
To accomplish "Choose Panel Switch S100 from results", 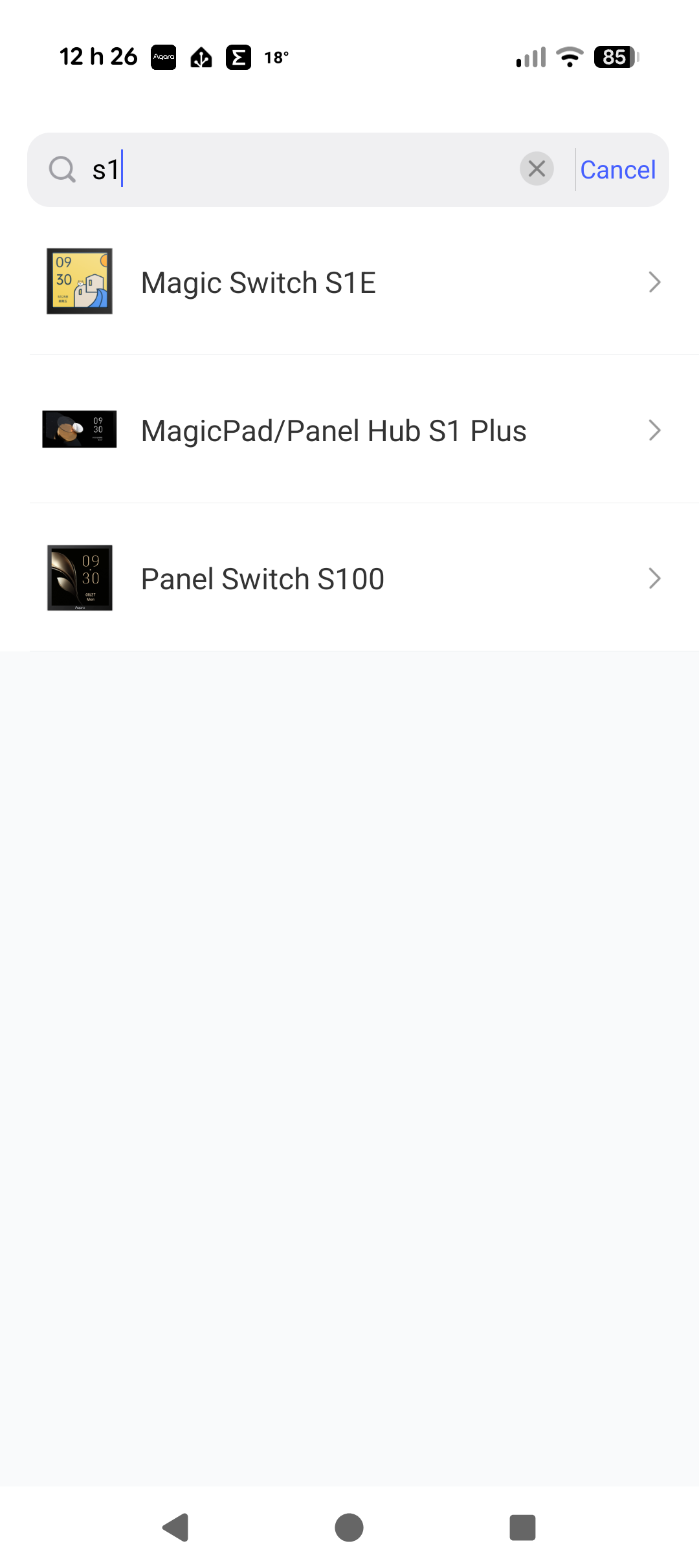I will coord(349,579).
